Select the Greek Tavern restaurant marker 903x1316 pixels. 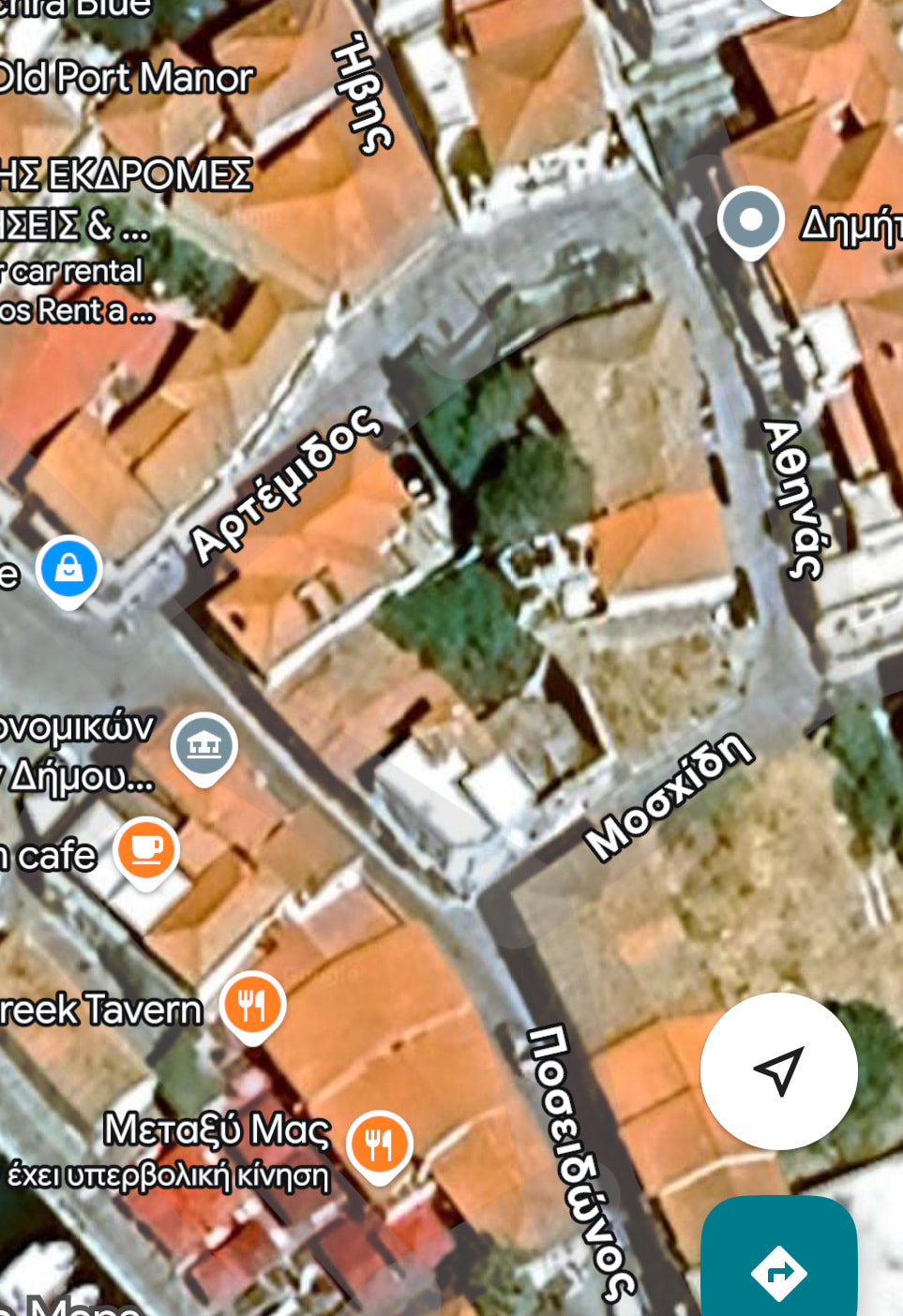click(252, 1007)
